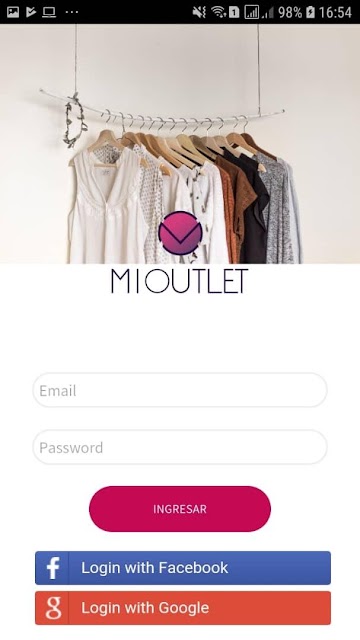Focus the Password field
This screenshot has width=360, height=640.
180,447
